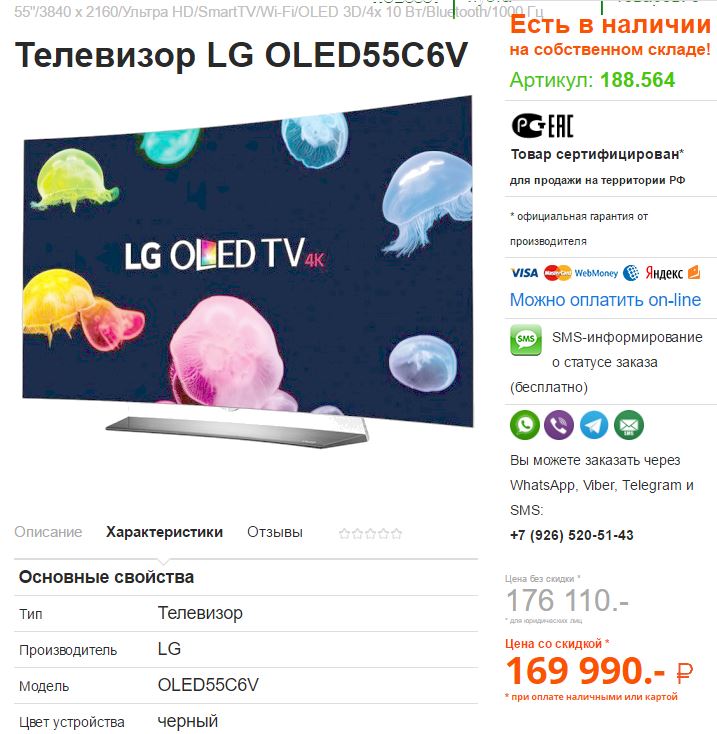717x734 pixels.
Task: Contact the store via the Viber icon
Action: click(x=559, y=425)
